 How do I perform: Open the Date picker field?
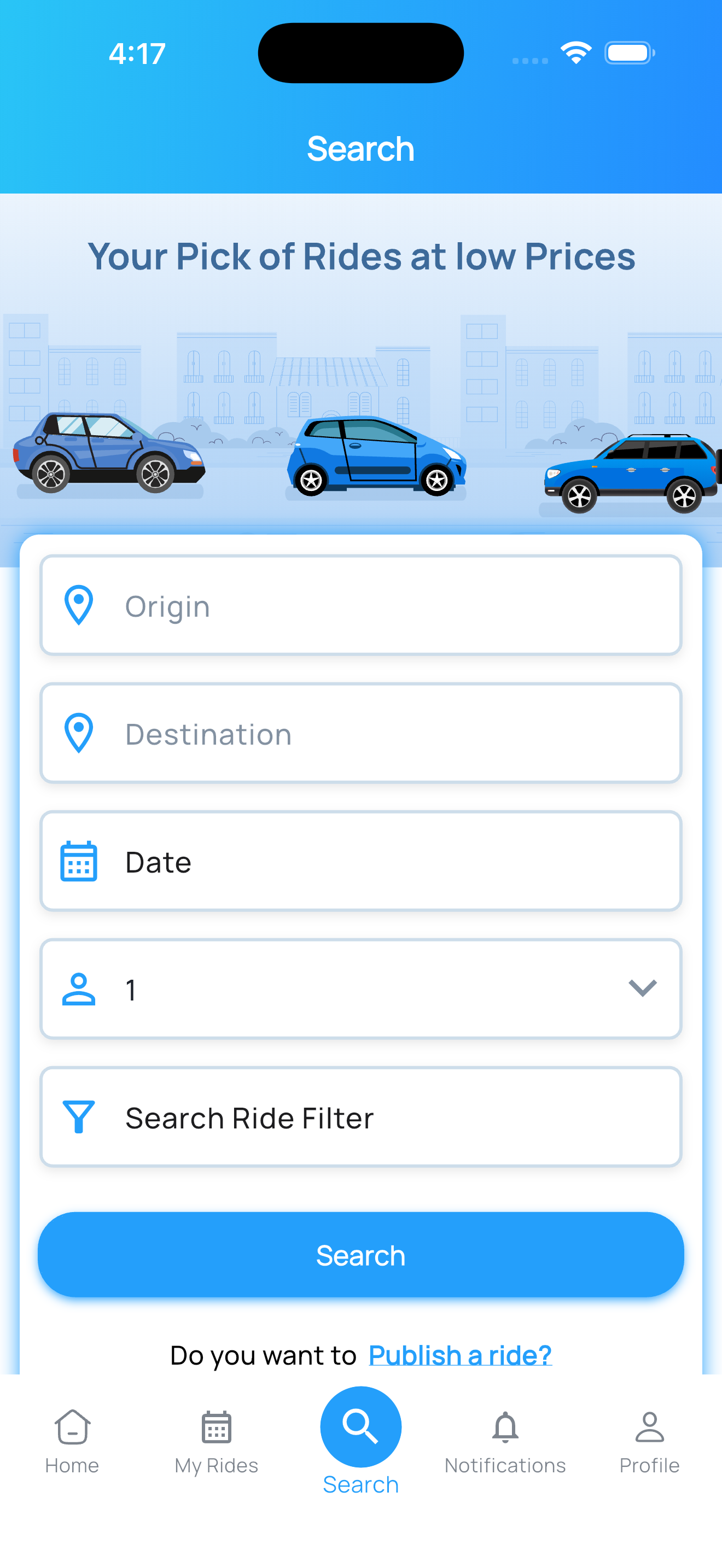[360, 861]
